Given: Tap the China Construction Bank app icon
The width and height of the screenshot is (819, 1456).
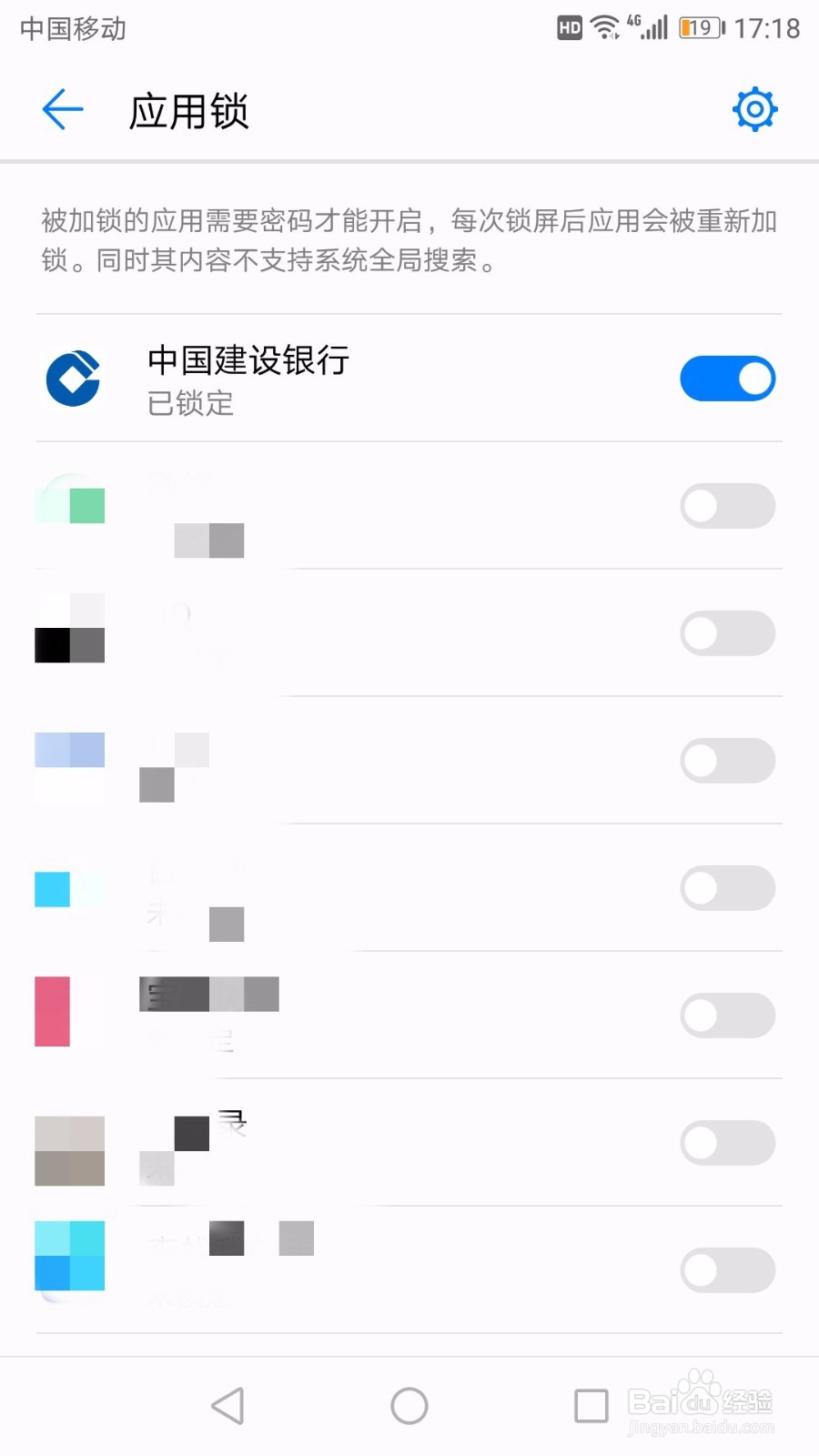Looking at the screenshot, I should 69,378.
